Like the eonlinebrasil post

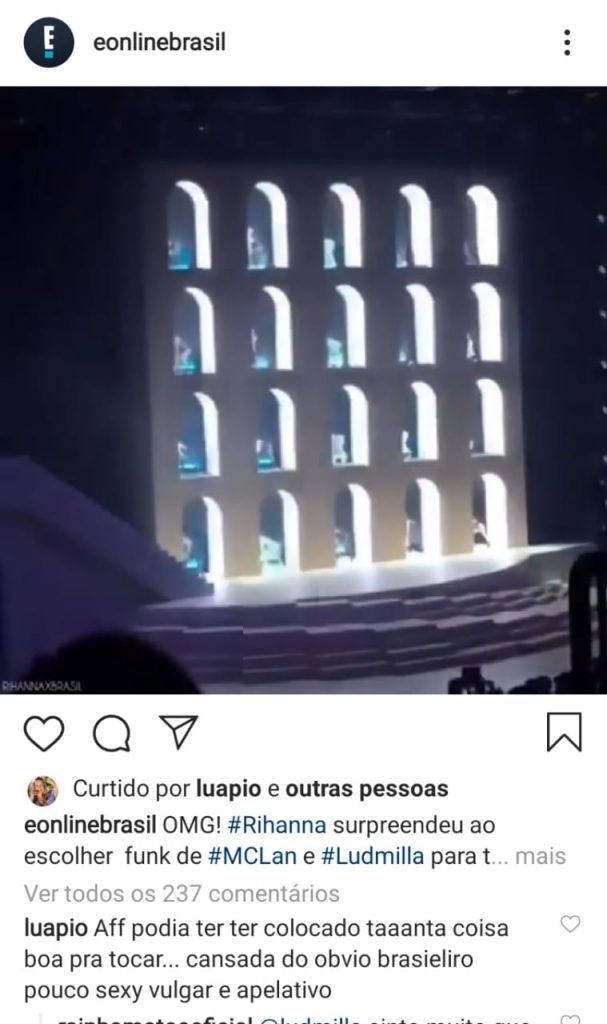[x=43, y=734]
